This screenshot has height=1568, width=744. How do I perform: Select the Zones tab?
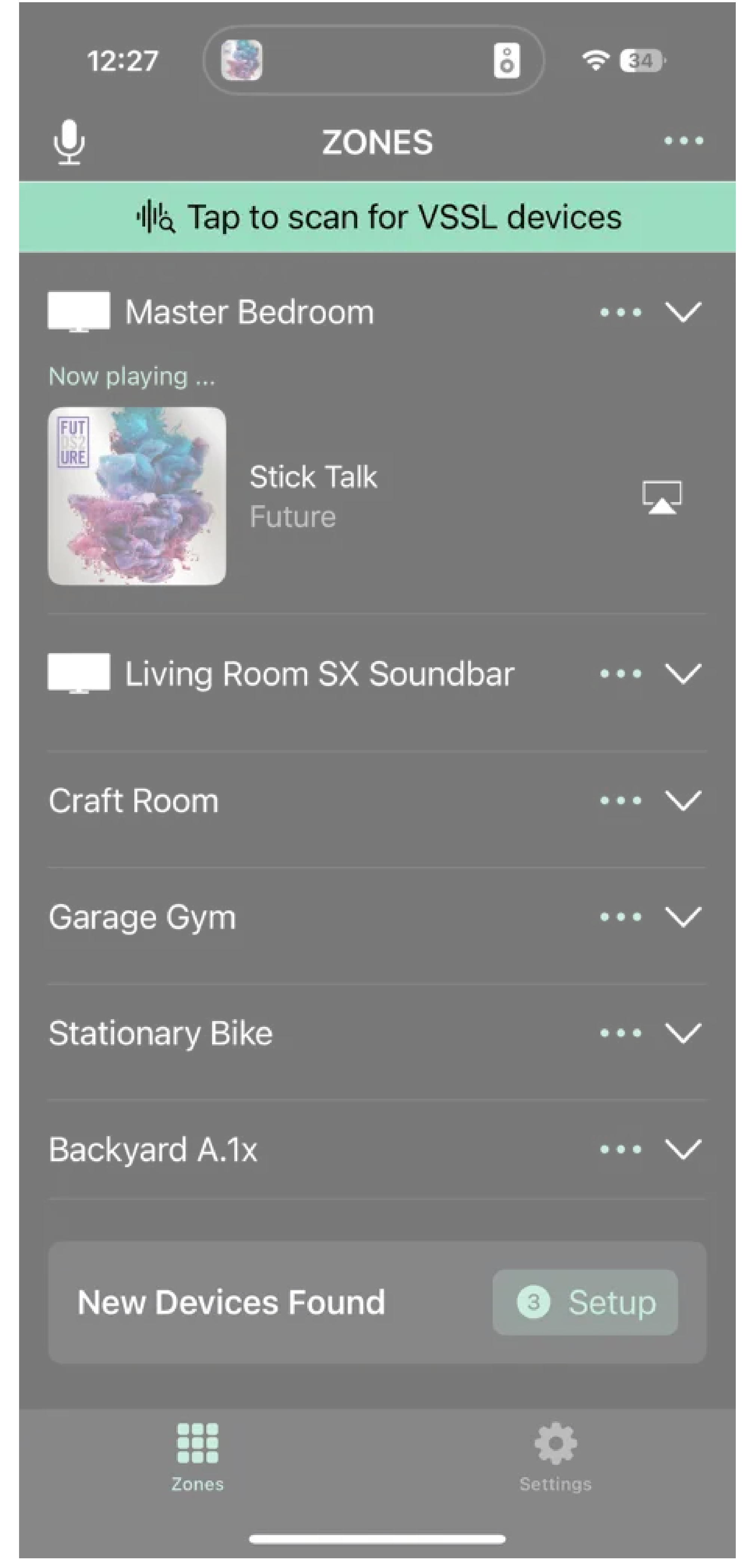(x=197, y=1456)
